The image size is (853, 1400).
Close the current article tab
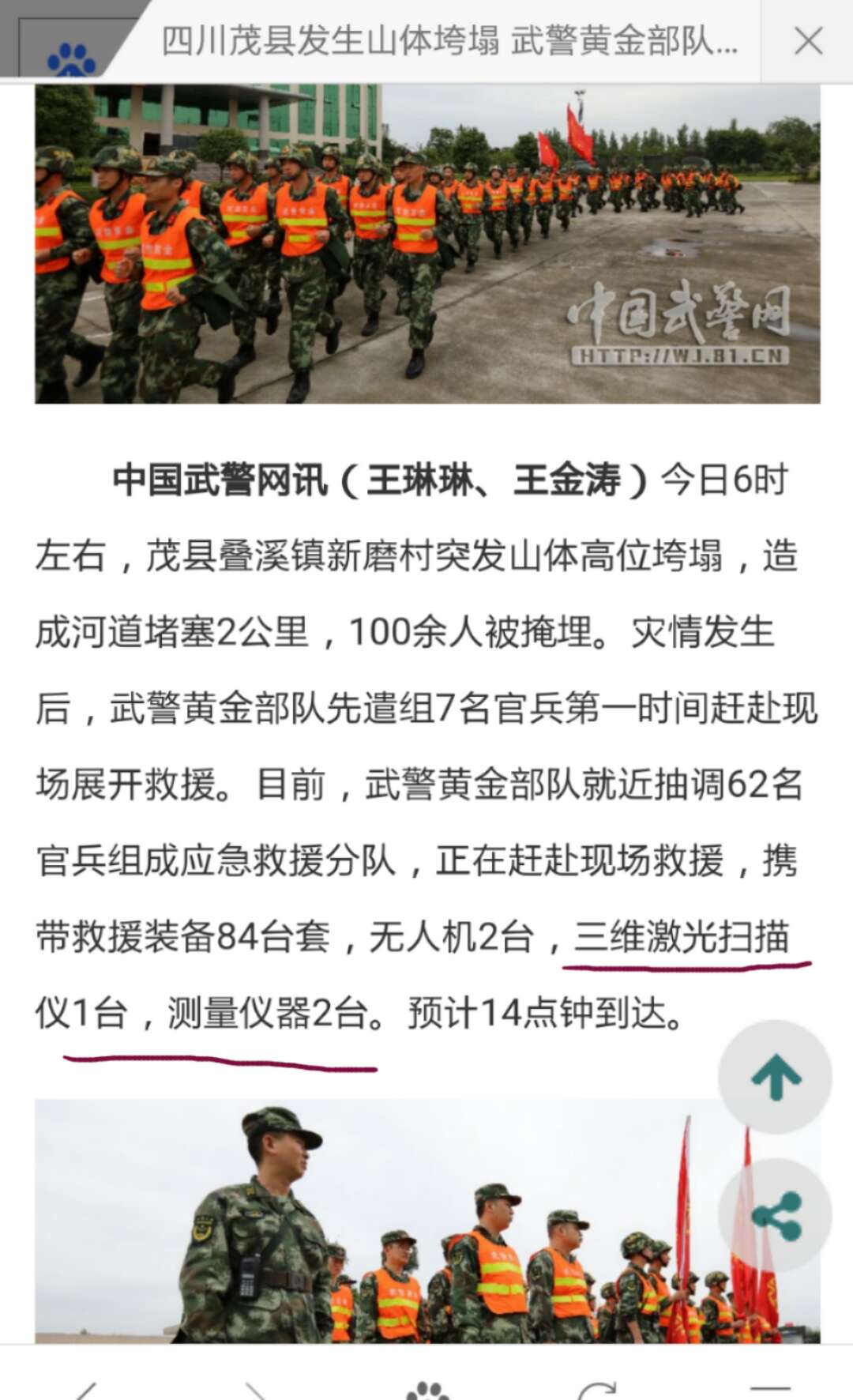(x=807, y=41)
